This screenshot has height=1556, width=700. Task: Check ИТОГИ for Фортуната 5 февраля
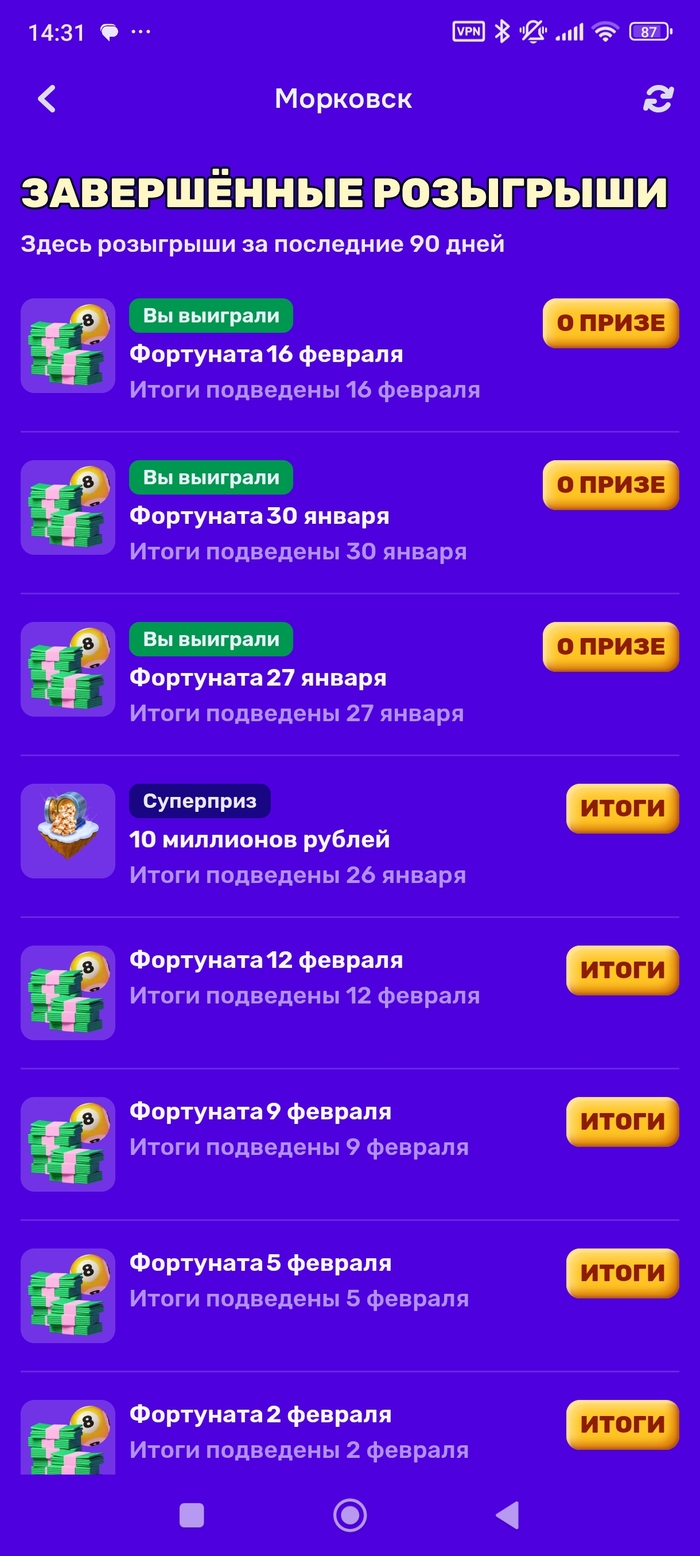(x=622, y=1273)
